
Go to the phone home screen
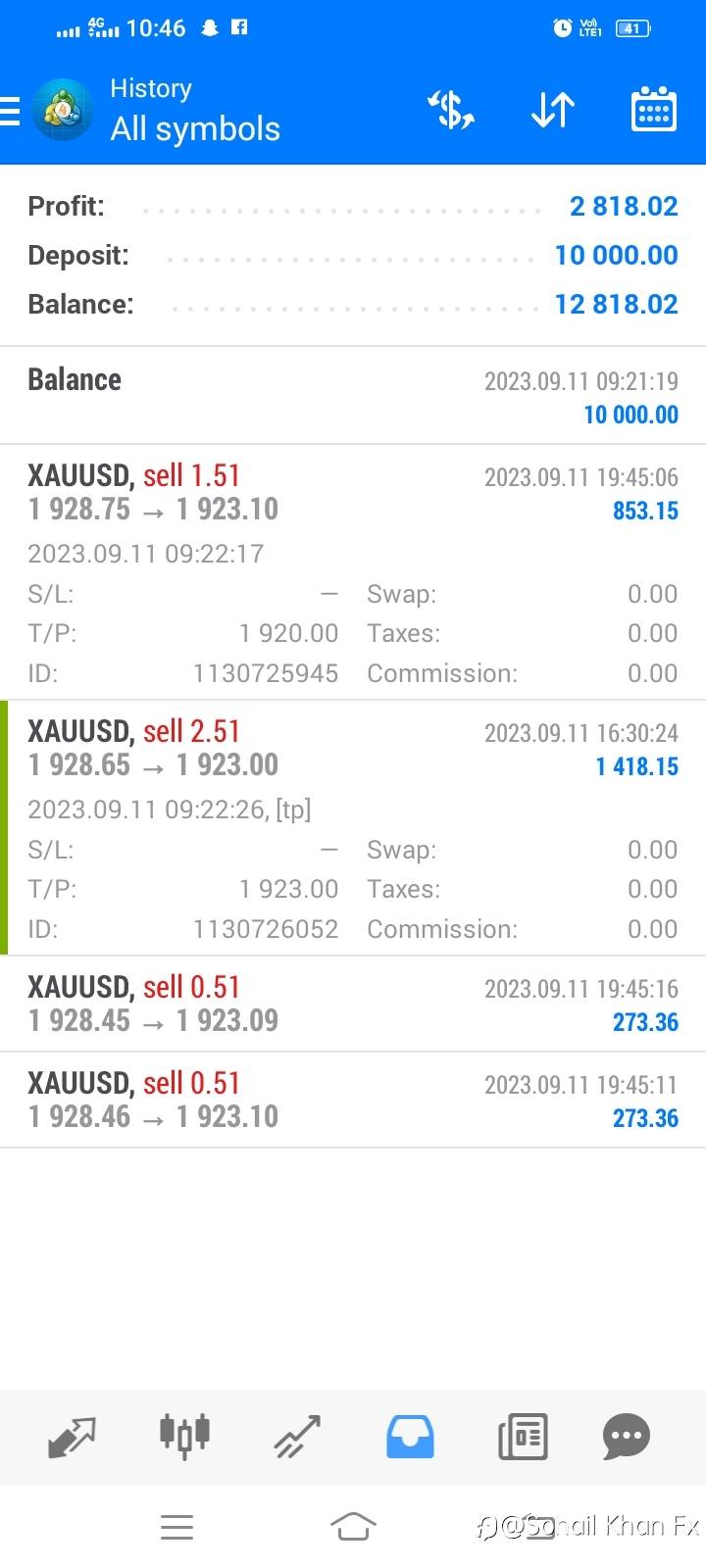click(353, 1526)
